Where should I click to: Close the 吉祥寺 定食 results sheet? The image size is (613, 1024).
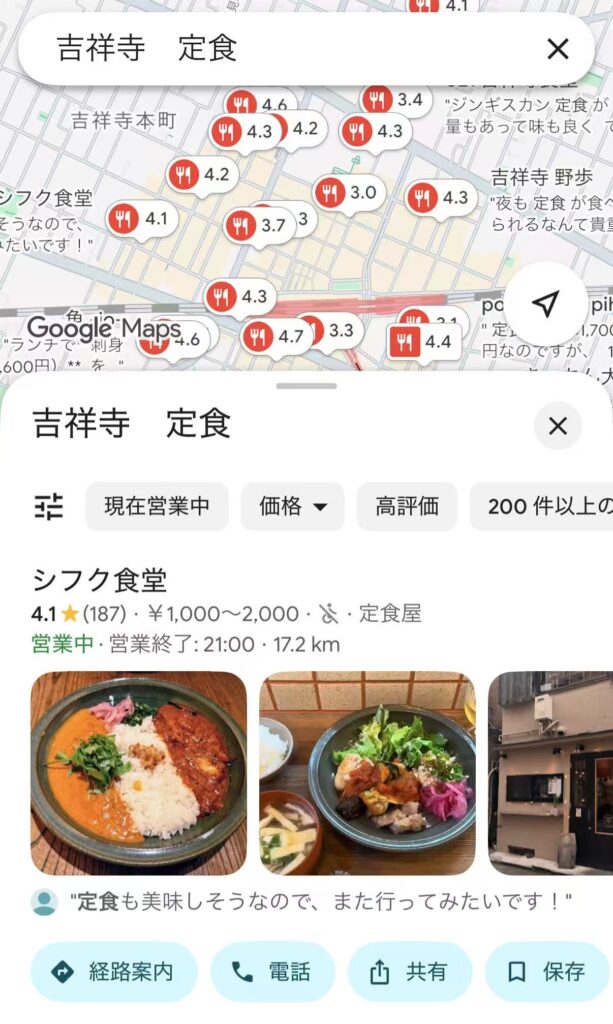coord(557,427)
